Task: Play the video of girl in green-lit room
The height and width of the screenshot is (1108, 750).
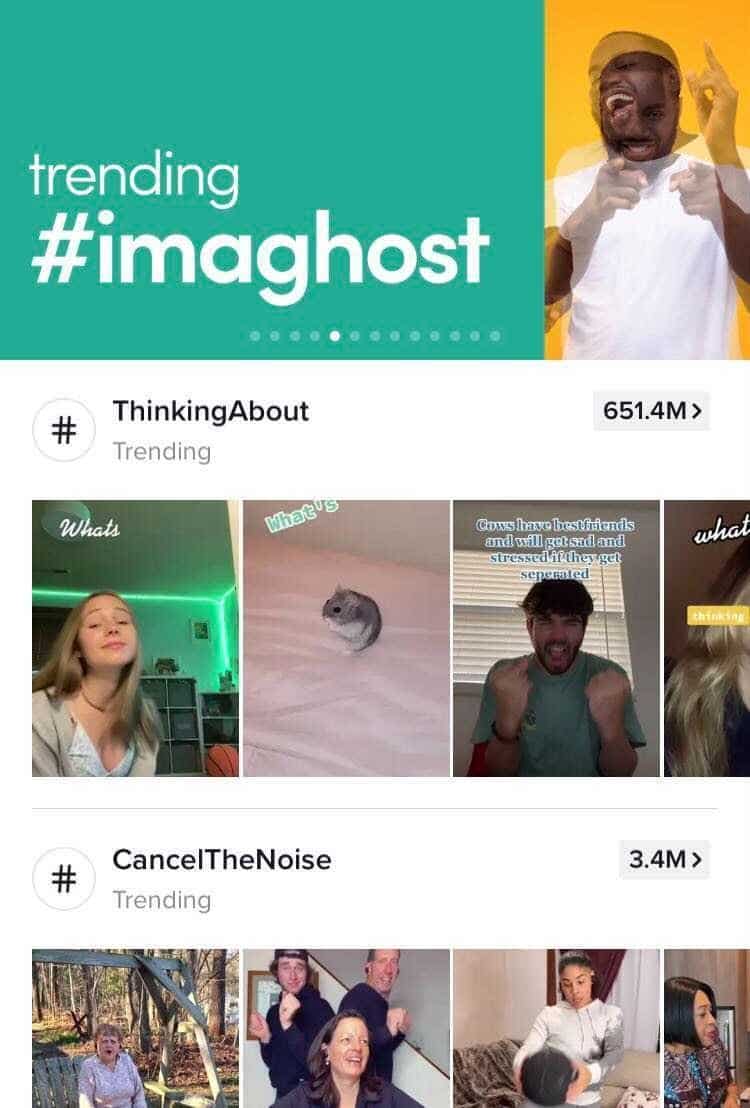Action: (x=135, y=638)
